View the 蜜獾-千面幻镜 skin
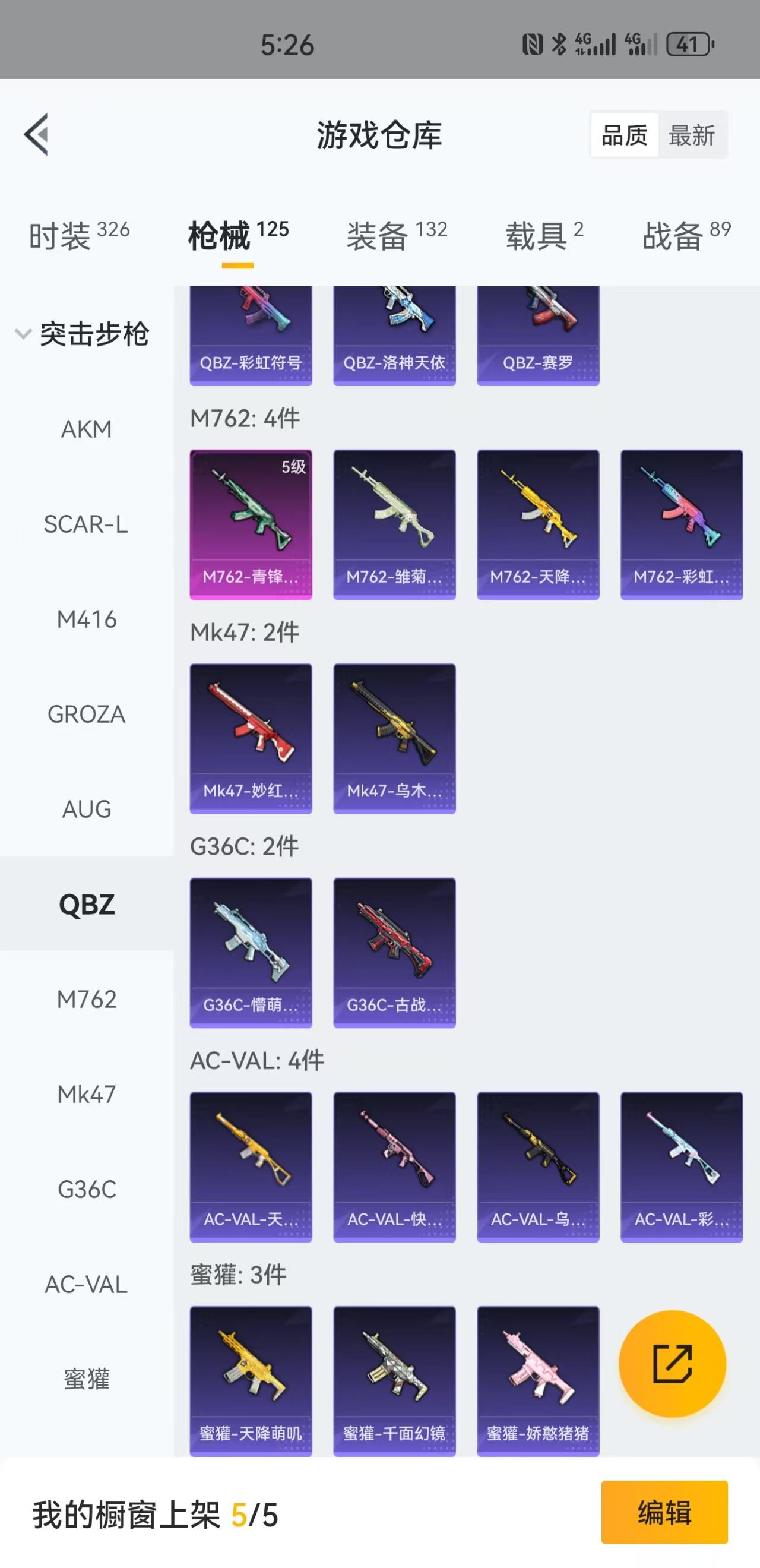This screenshot has height=1568, width=760. click(394, 1380)
